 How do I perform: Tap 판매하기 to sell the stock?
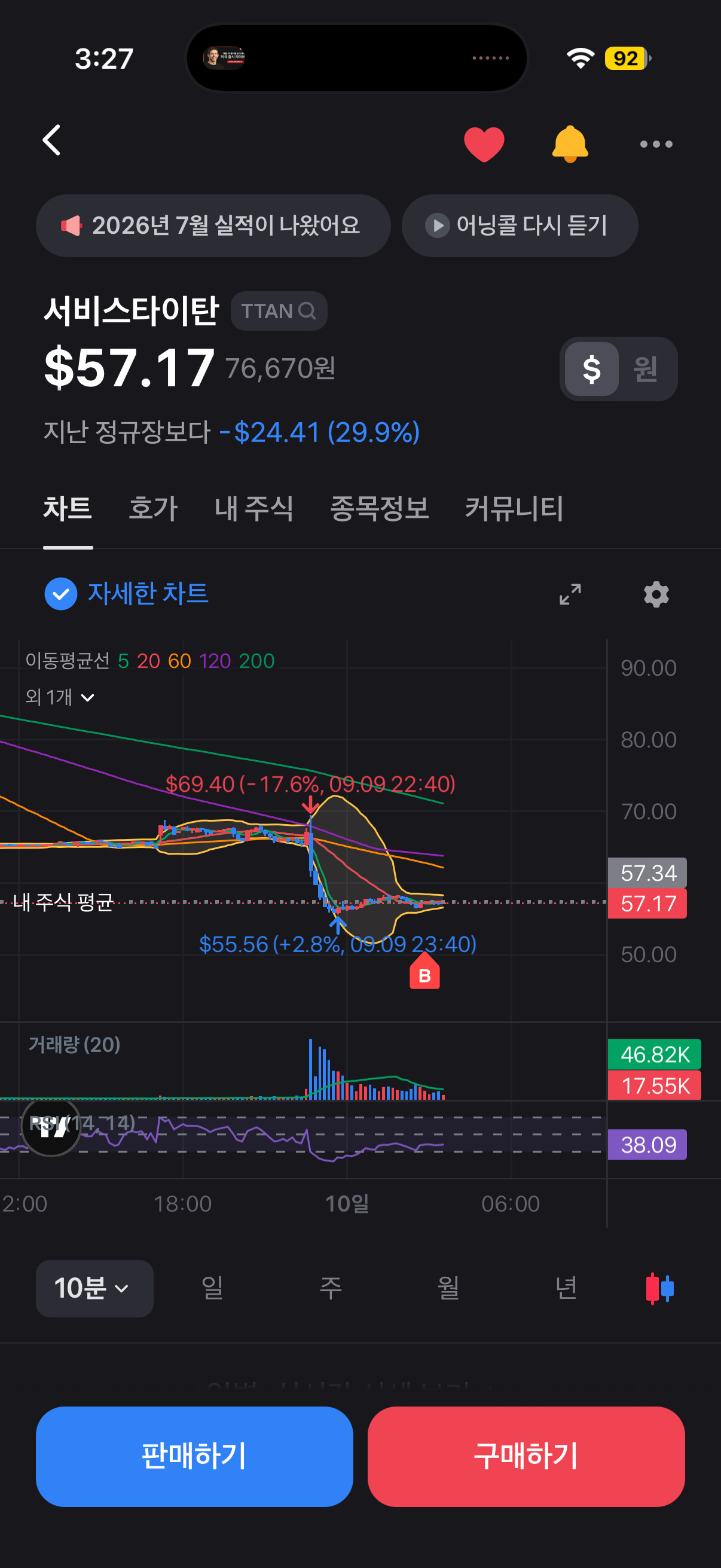click(194, 1456)
